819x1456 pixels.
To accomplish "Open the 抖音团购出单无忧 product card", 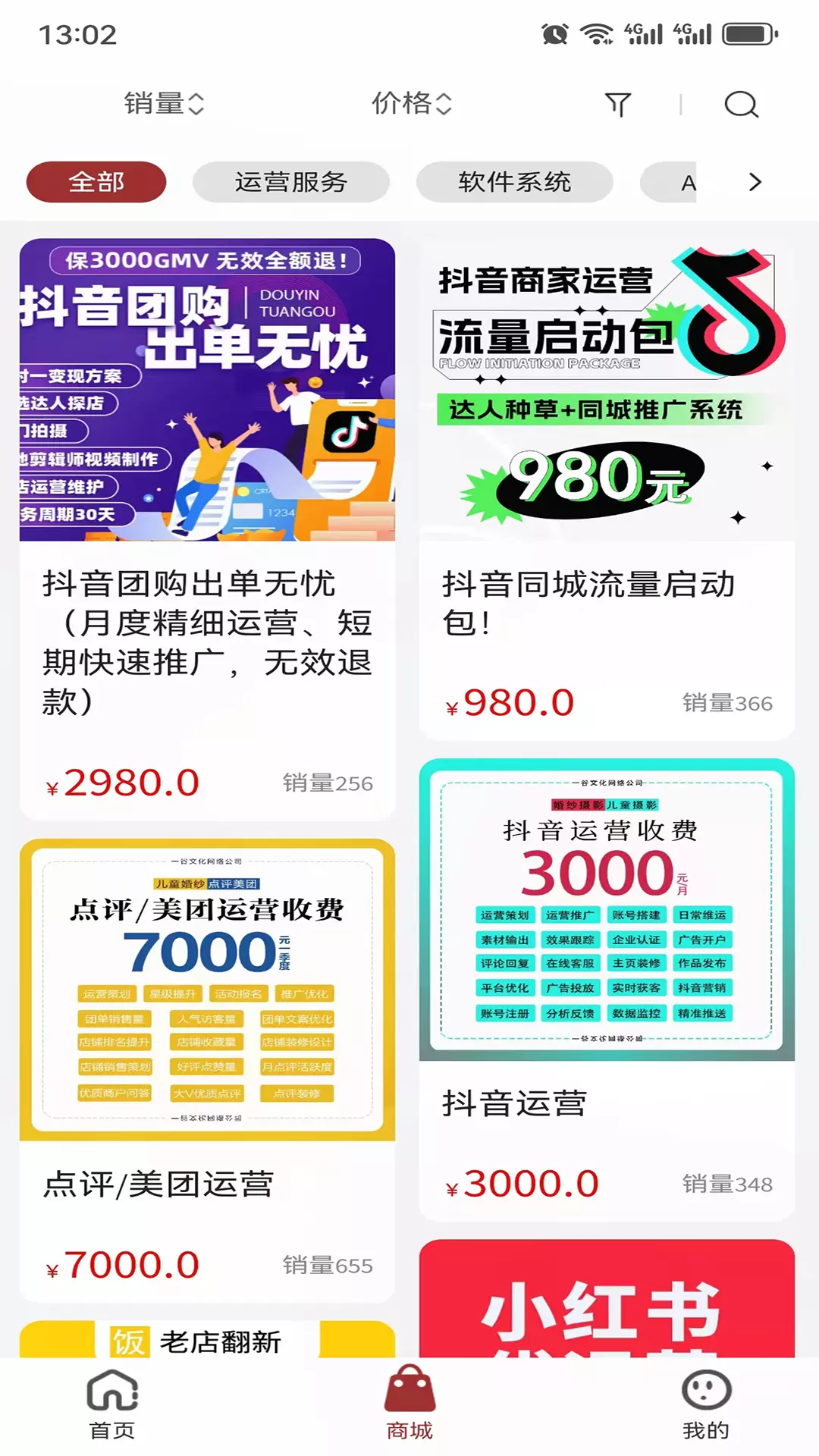I will click(x=207, y=529).
